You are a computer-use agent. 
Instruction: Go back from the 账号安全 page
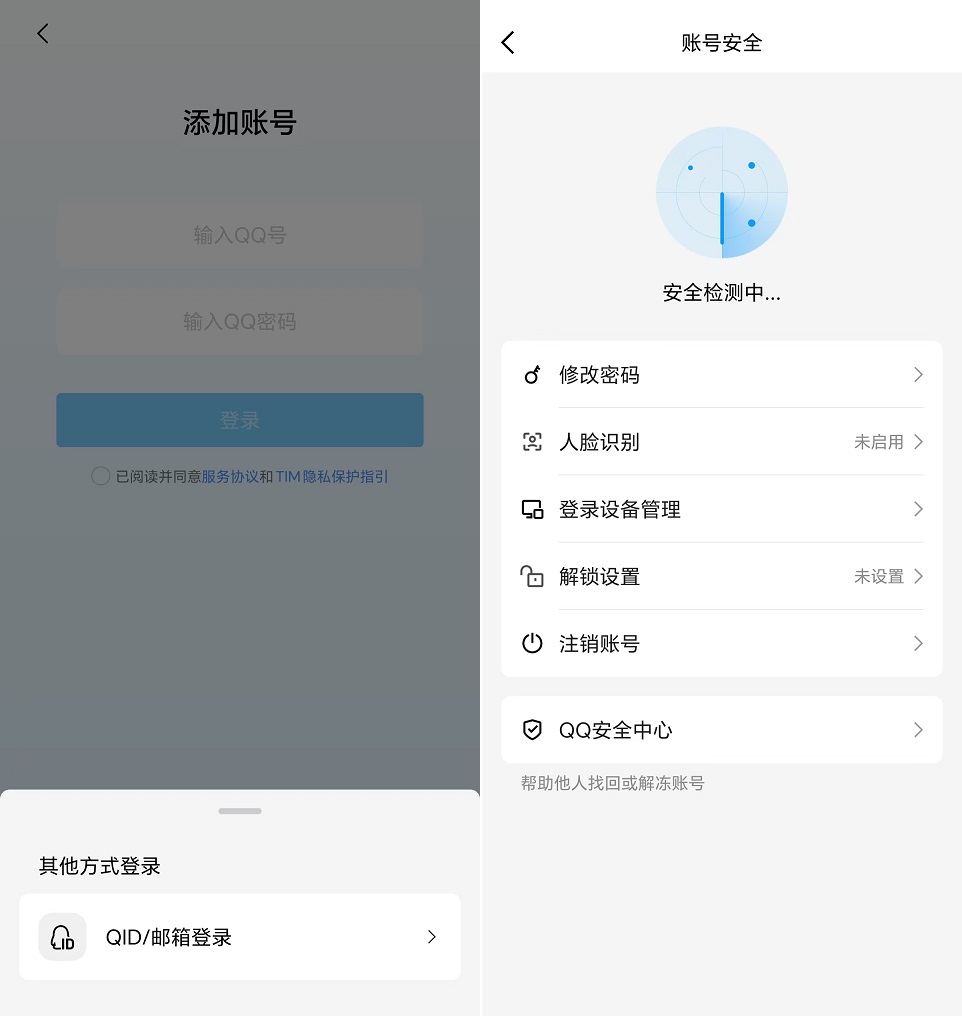[508, 42]
